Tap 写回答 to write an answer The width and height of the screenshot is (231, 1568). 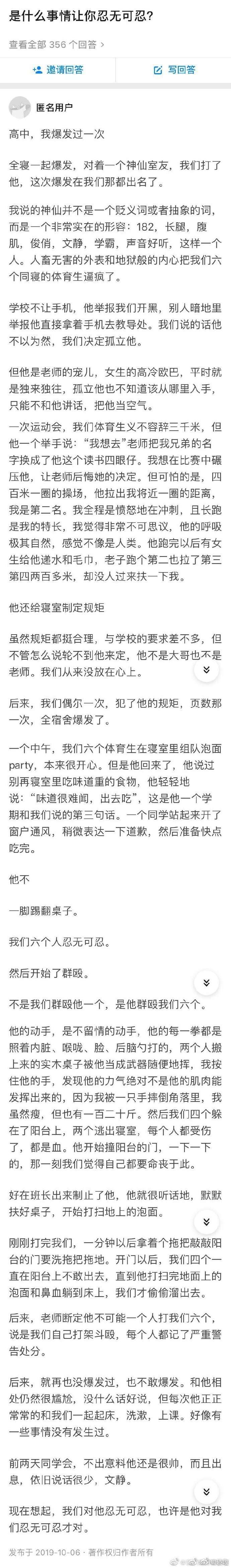coord(174,70)
